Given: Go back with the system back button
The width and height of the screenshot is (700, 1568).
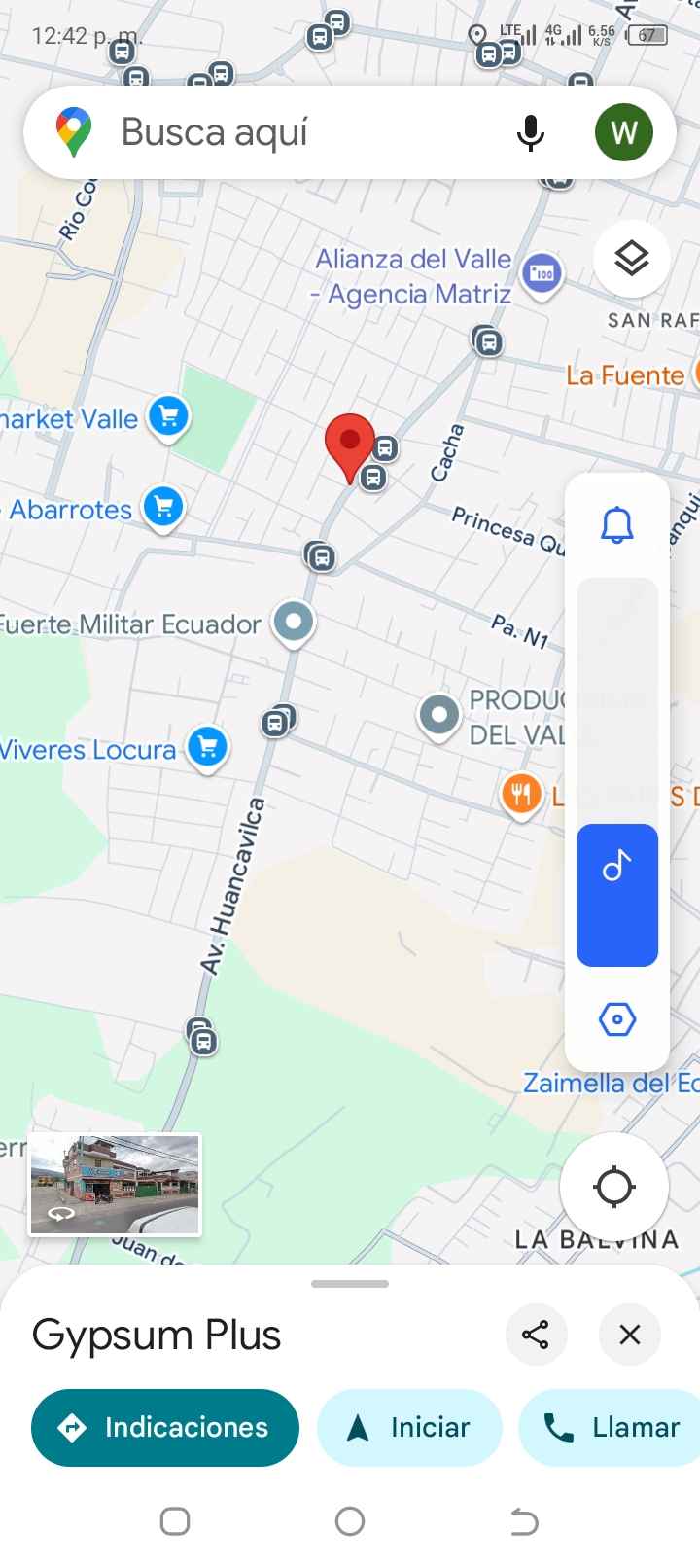Looking at the screenshot, I should pyautogui.click(x=524, y=1521).
